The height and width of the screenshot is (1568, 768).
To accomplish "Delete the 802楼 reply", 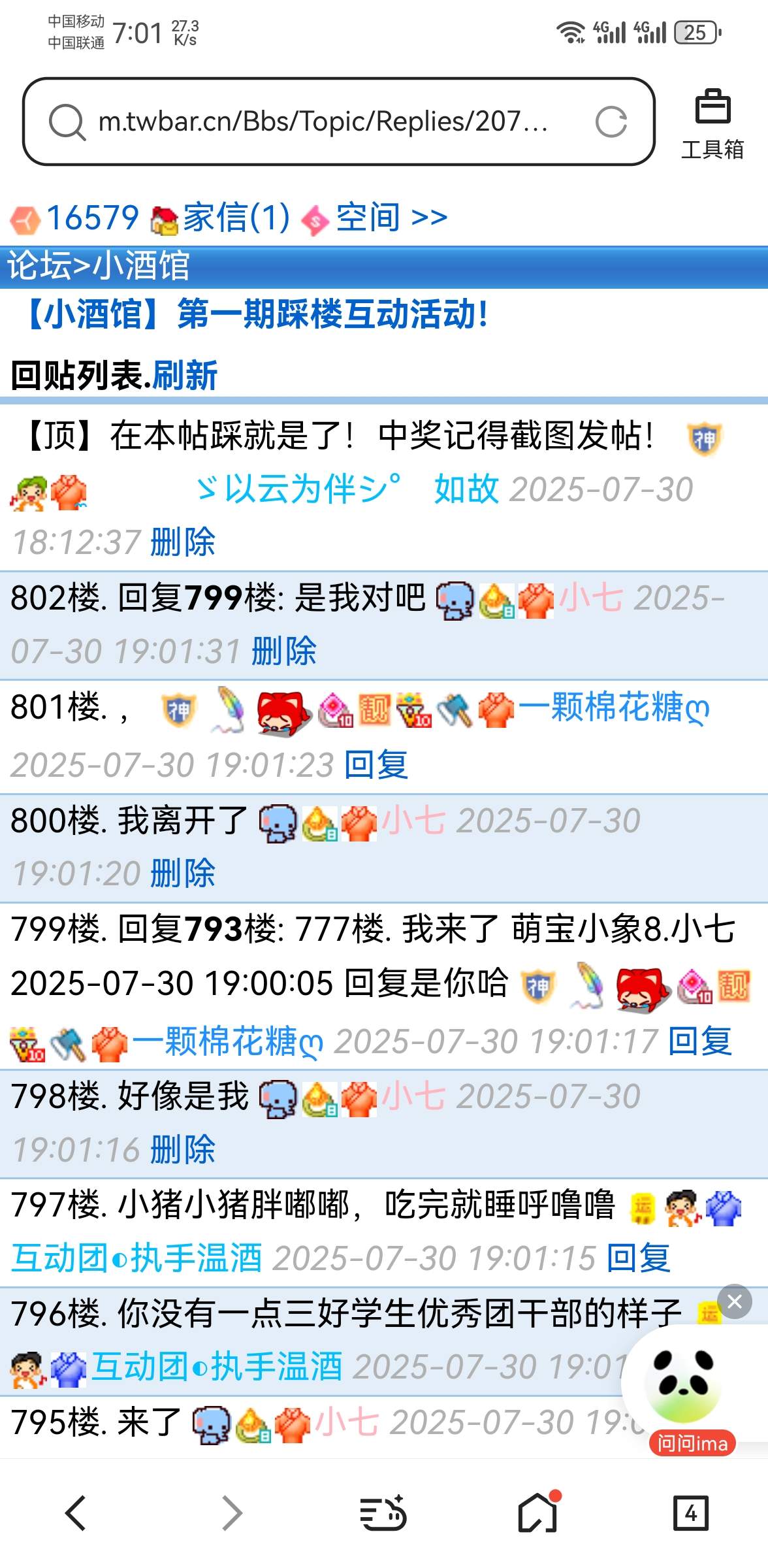I will [283, 651].
